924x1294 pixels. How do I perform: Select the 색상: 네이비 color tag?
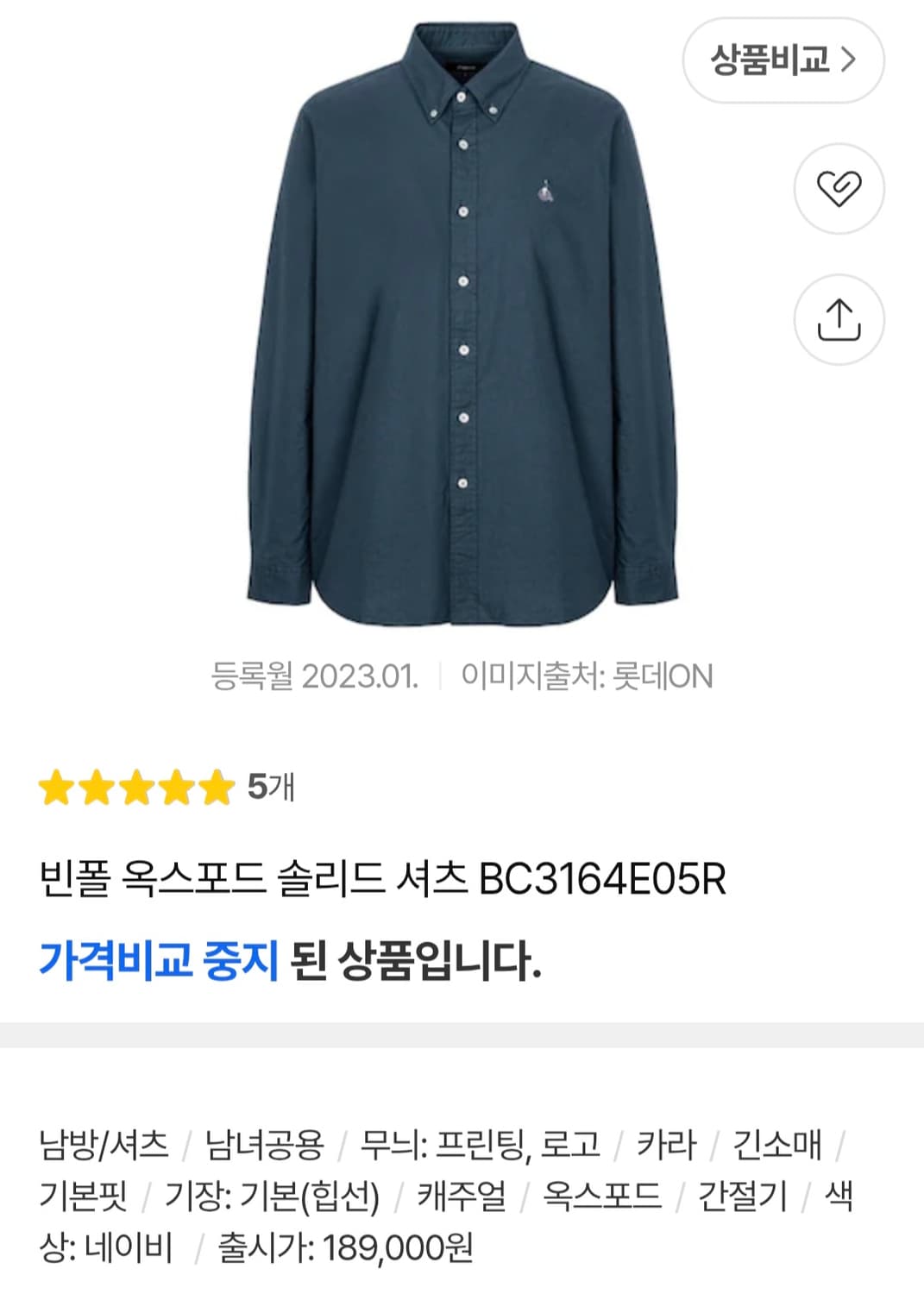(107, 1245)
